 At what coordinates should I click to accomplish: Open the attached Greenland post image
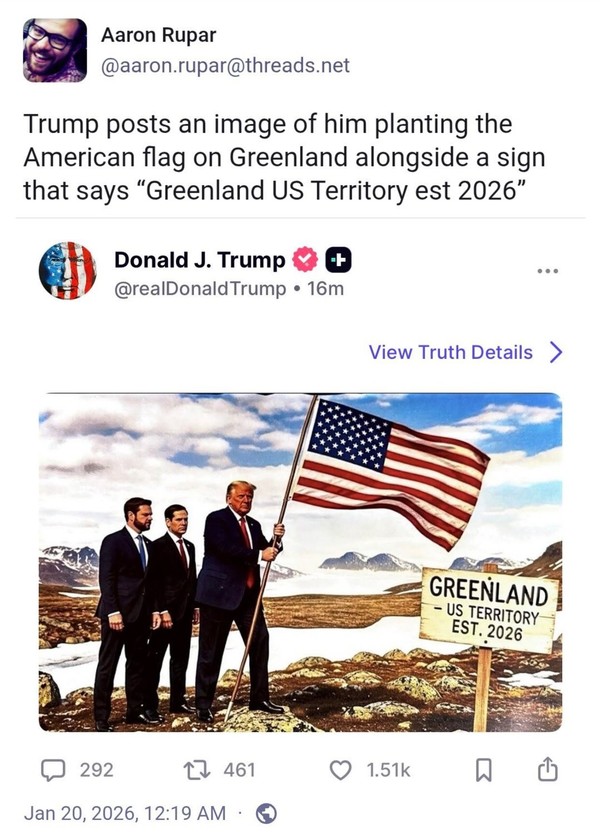(300, 562)
